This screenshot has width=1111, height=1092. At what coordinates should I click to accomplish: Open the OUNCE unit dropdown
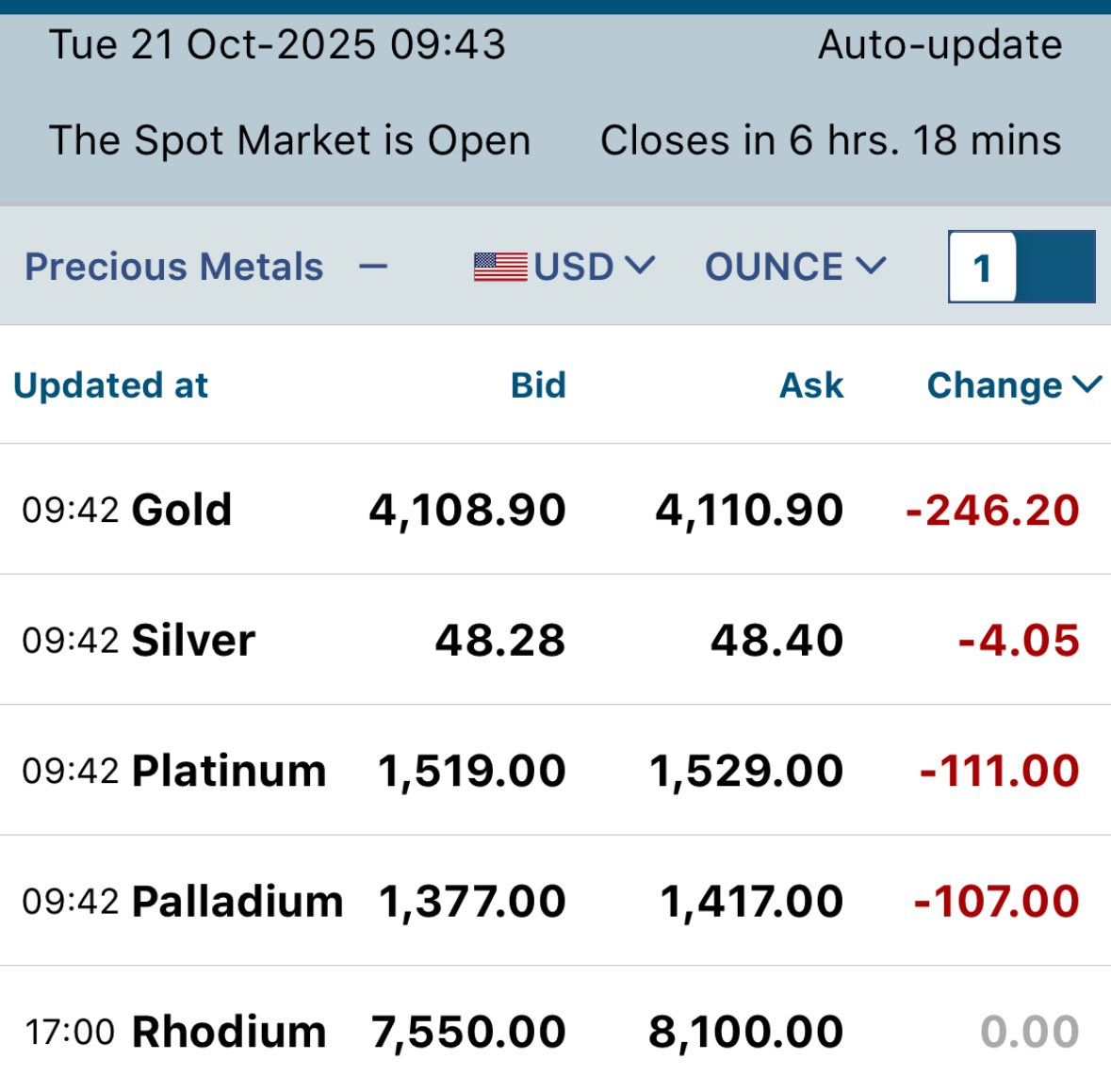tap(794, 267)
